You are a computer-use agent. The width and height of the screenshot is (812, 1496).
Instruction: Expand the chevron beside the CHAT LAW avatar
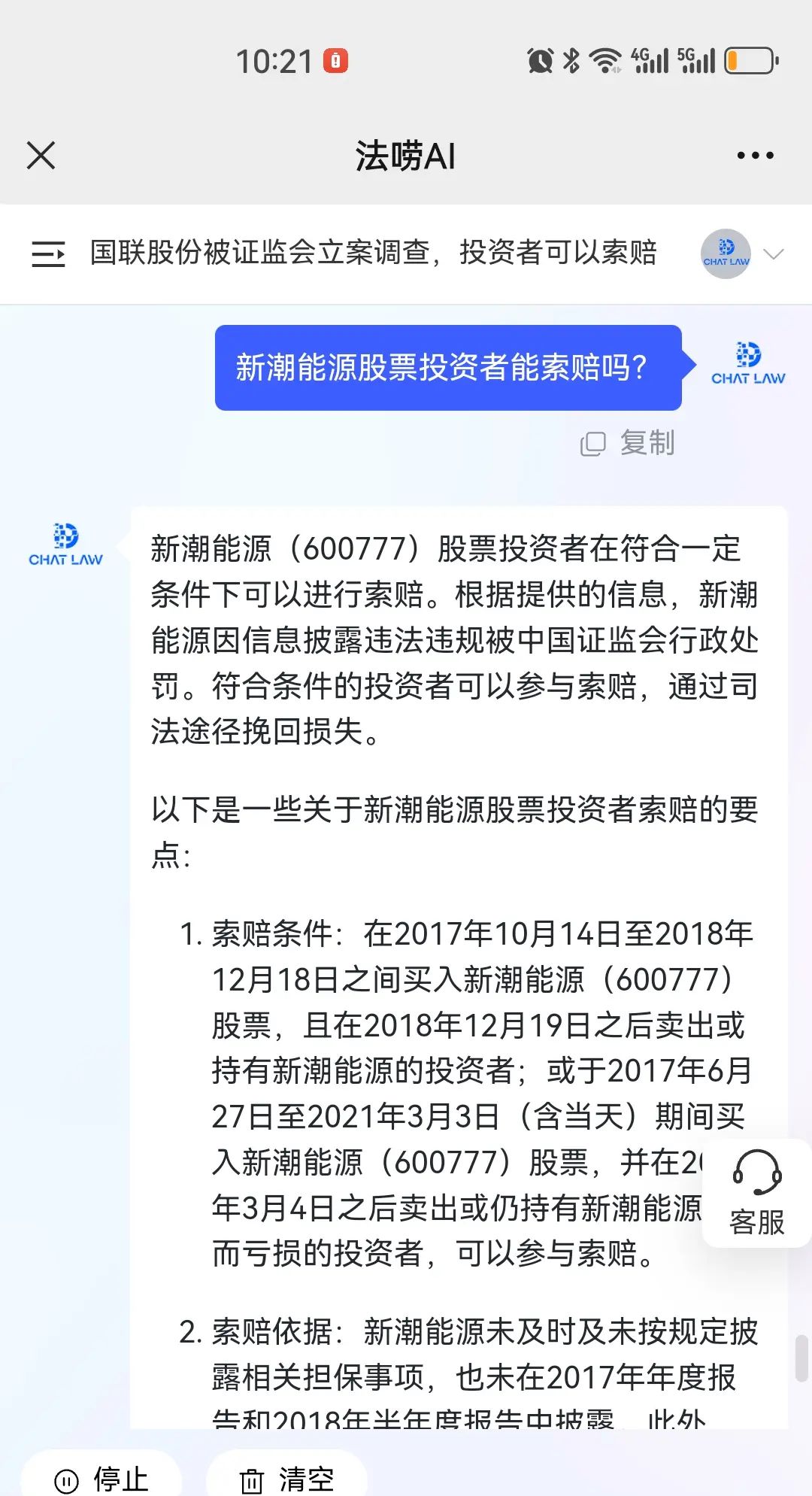pos(775,253)
